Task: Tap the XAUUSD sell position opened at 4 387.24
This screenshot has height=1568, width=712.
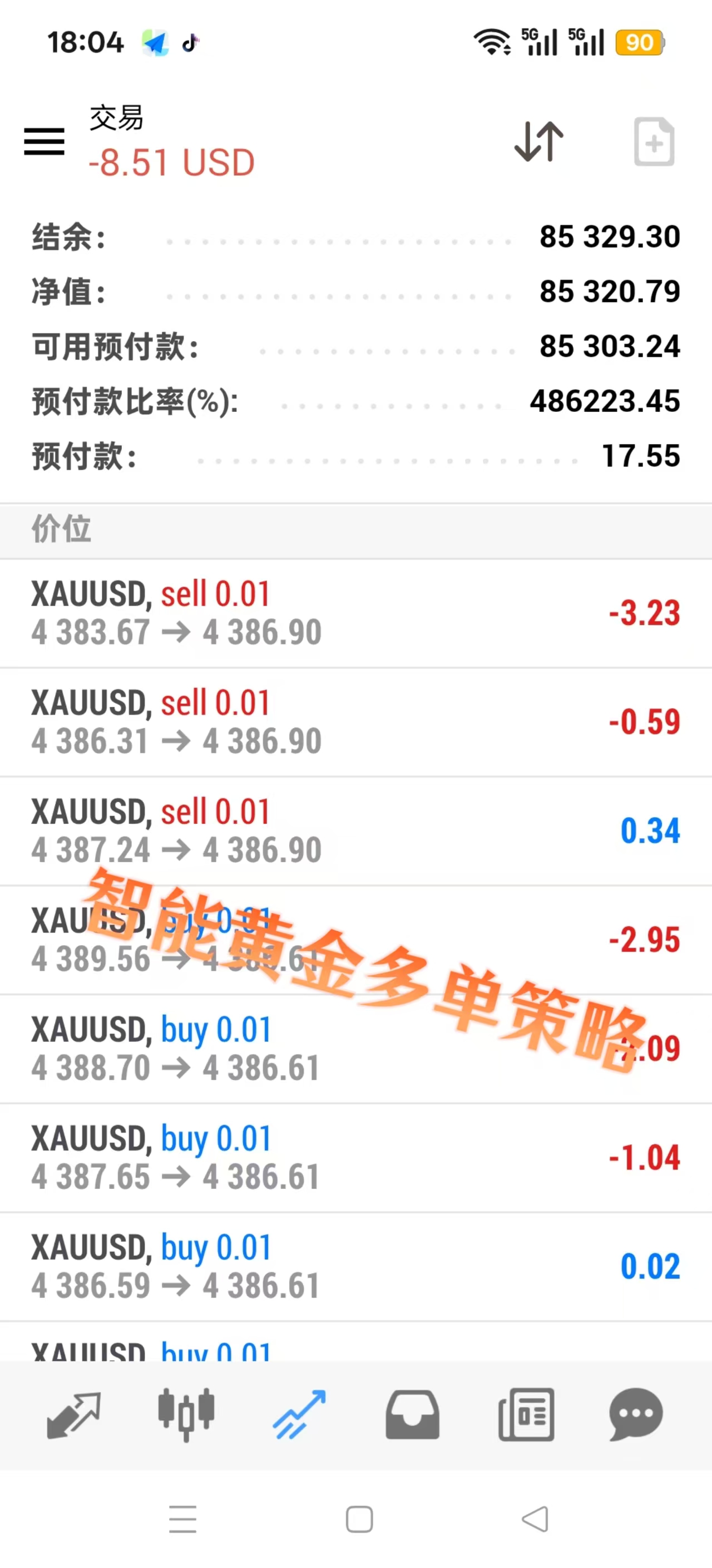Action: [356, 831]
